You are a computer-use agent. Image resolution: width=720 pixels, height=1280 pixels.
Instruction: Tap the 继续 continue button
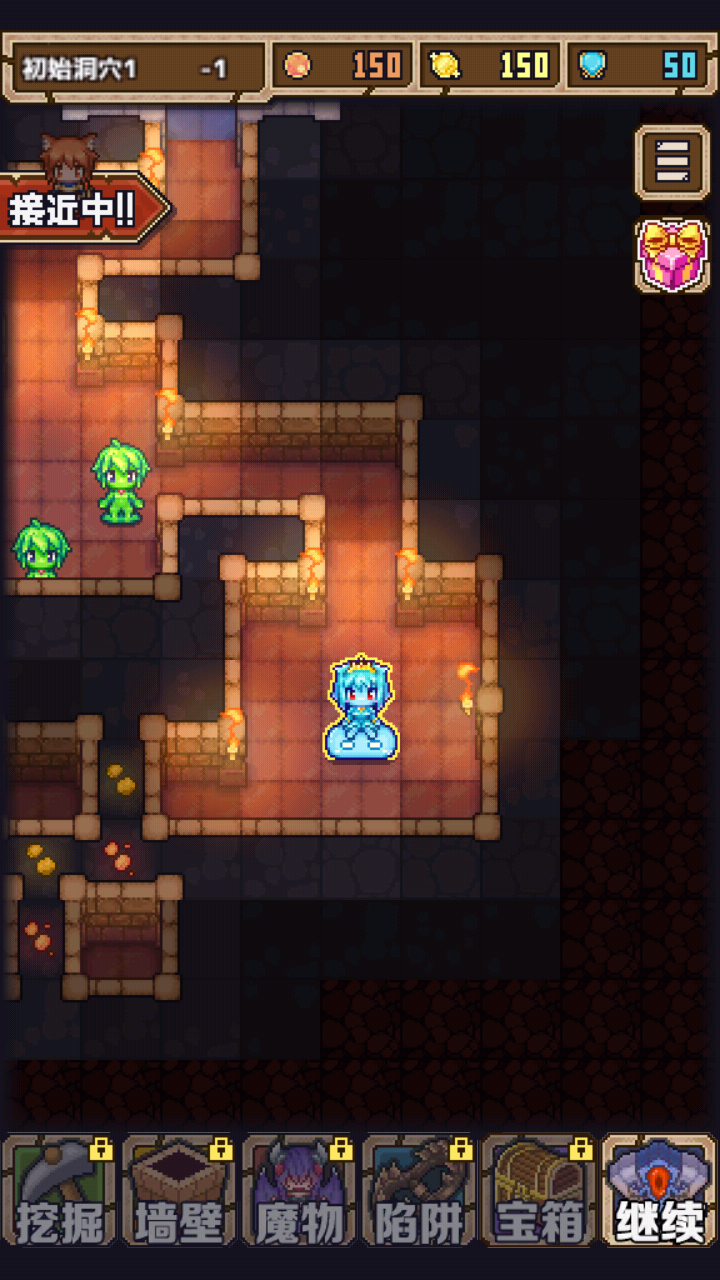click(659, 1190)
